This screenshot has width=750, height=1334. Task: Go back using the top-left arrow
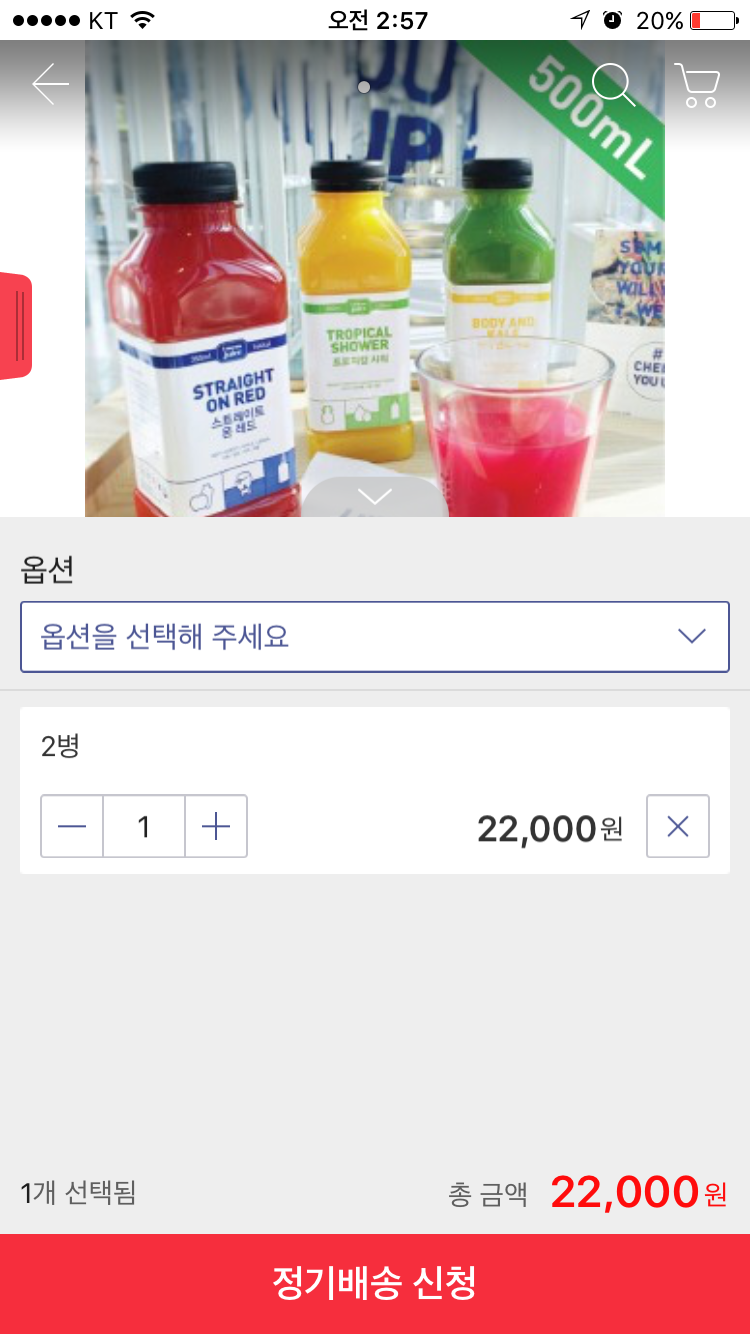pyautogui.click(x=50, y=85)
